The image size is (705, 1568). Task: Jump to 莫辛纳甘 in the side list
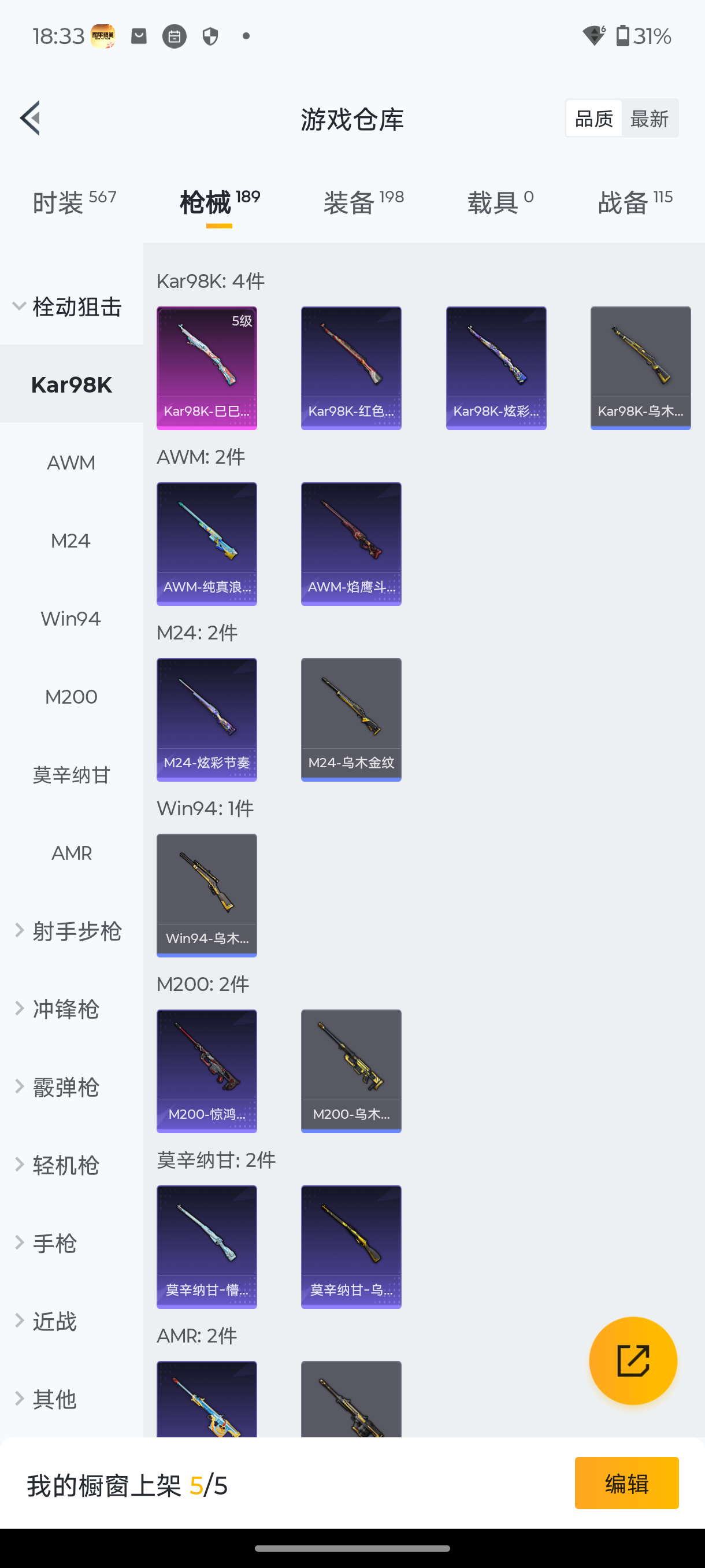[x=71, y=775]
